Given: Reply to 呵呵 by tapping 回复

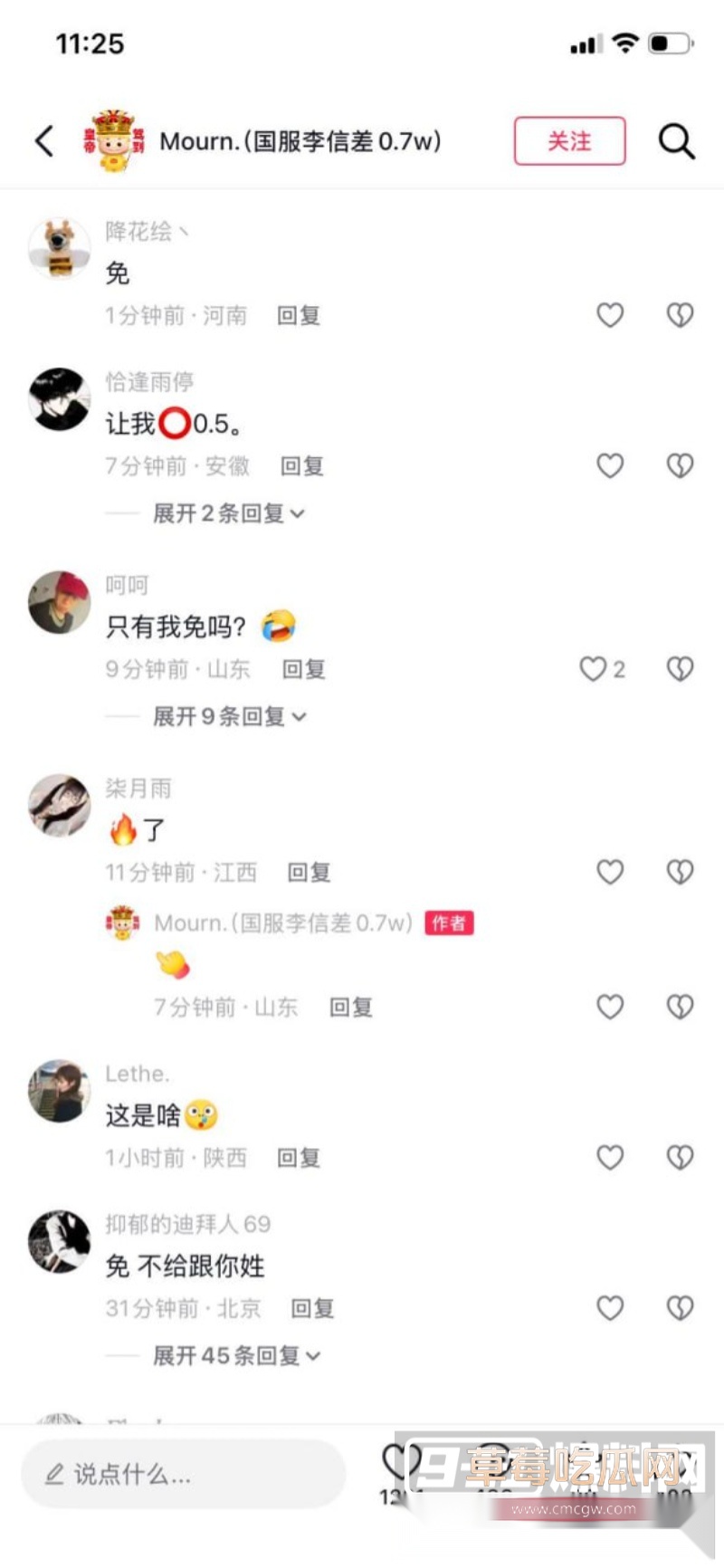Looking at the screenshot, I should tap(303, 670).
